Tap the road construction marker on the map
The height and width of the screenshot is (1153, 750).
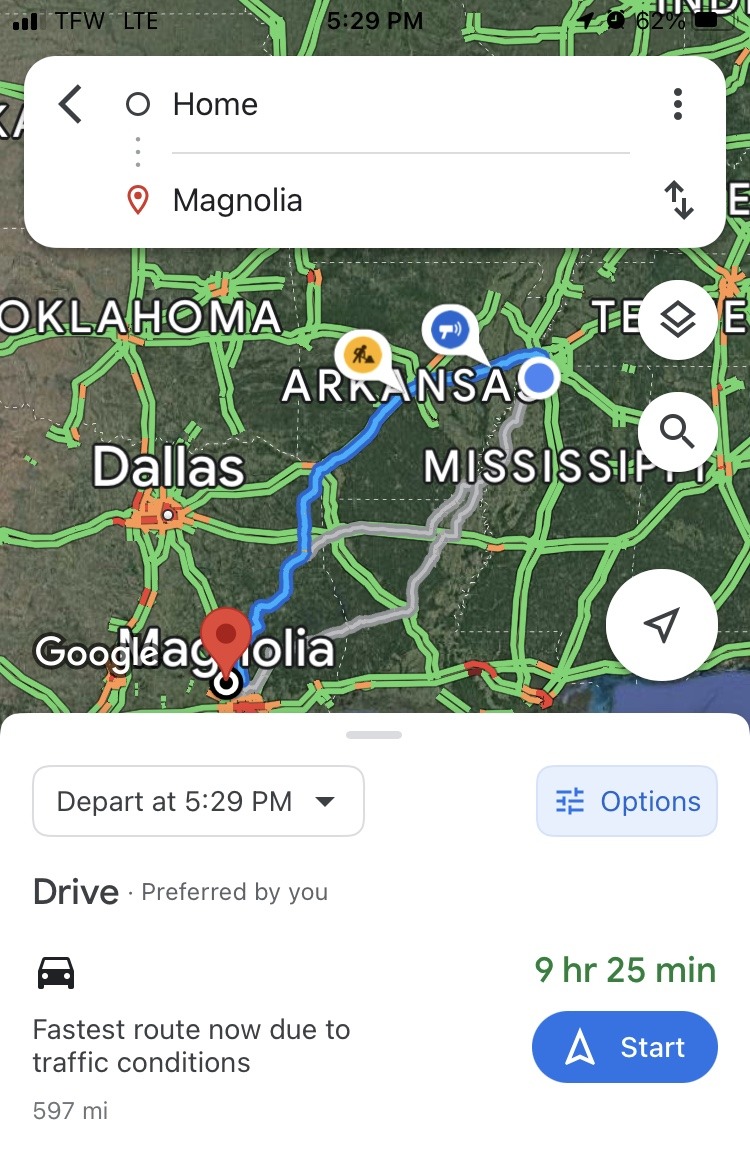click(x=360, y=353)
